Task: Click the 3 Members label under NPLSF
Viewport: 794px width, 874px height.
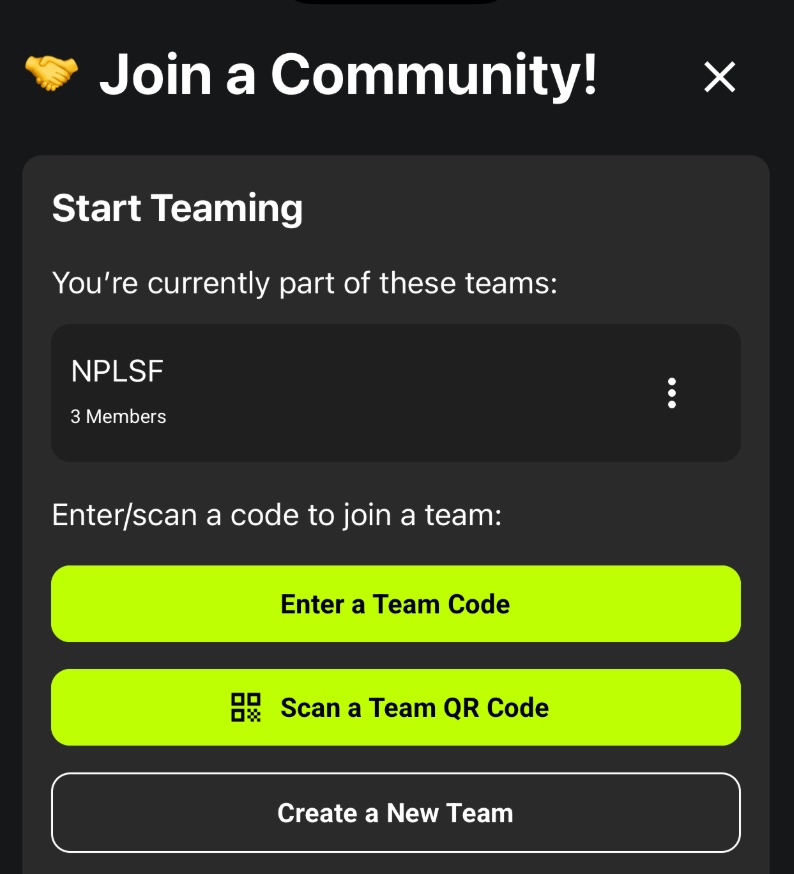Action: pos(118,417)
